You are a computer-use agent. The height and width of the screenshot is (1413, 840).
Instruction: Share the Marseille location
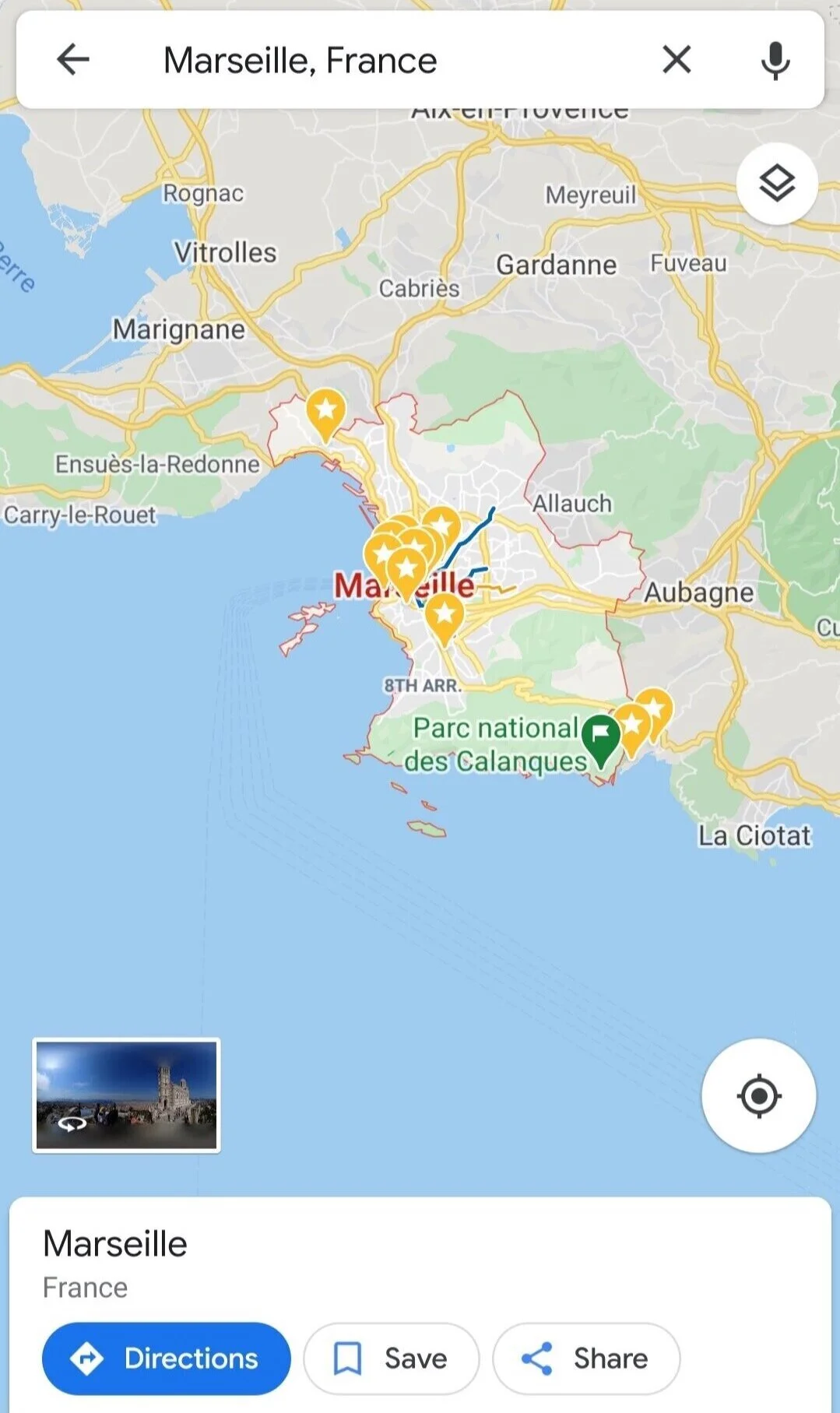click(x=585, y=1359)
